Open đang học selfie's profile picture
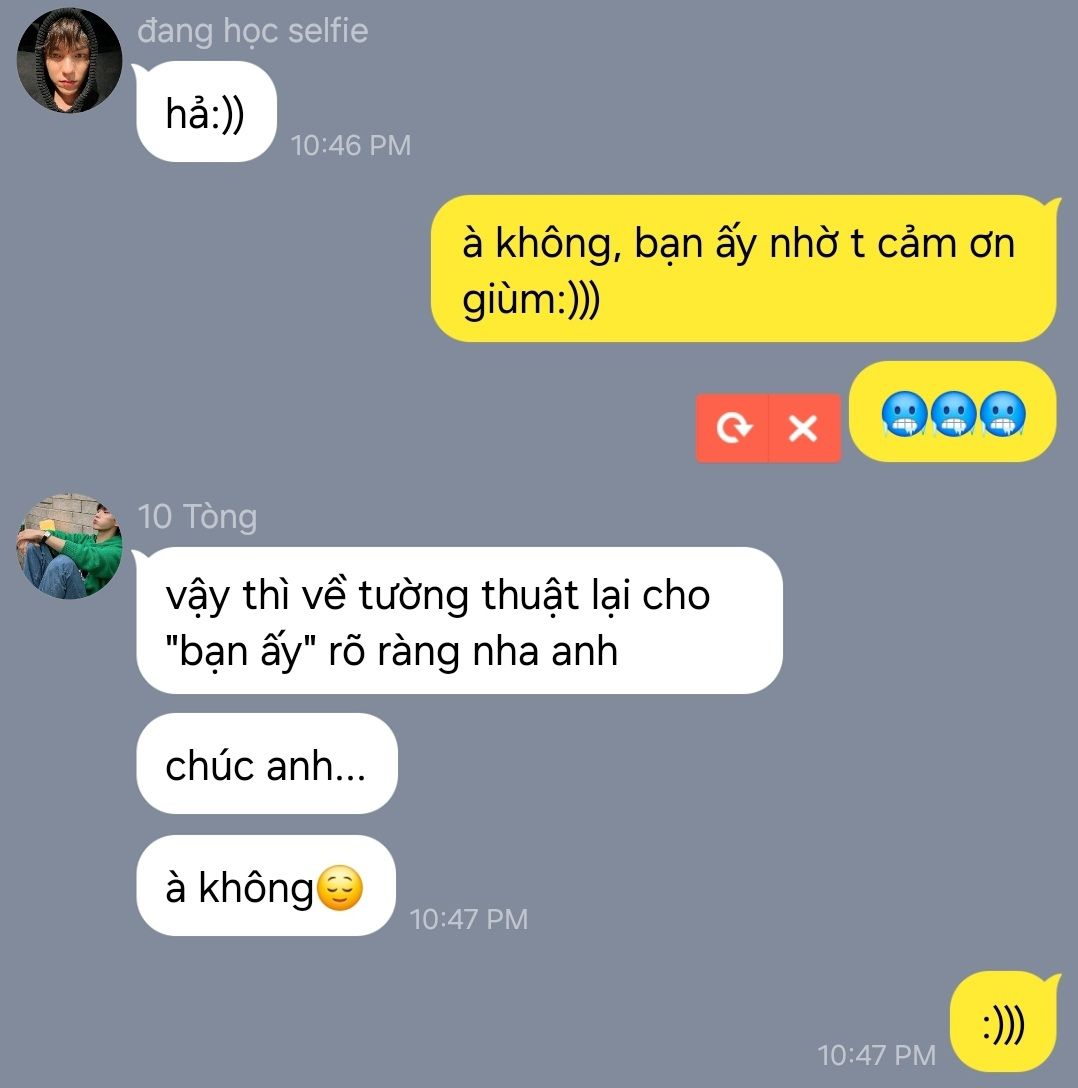The image size is (1078, 1088). (x=69, y=61)
